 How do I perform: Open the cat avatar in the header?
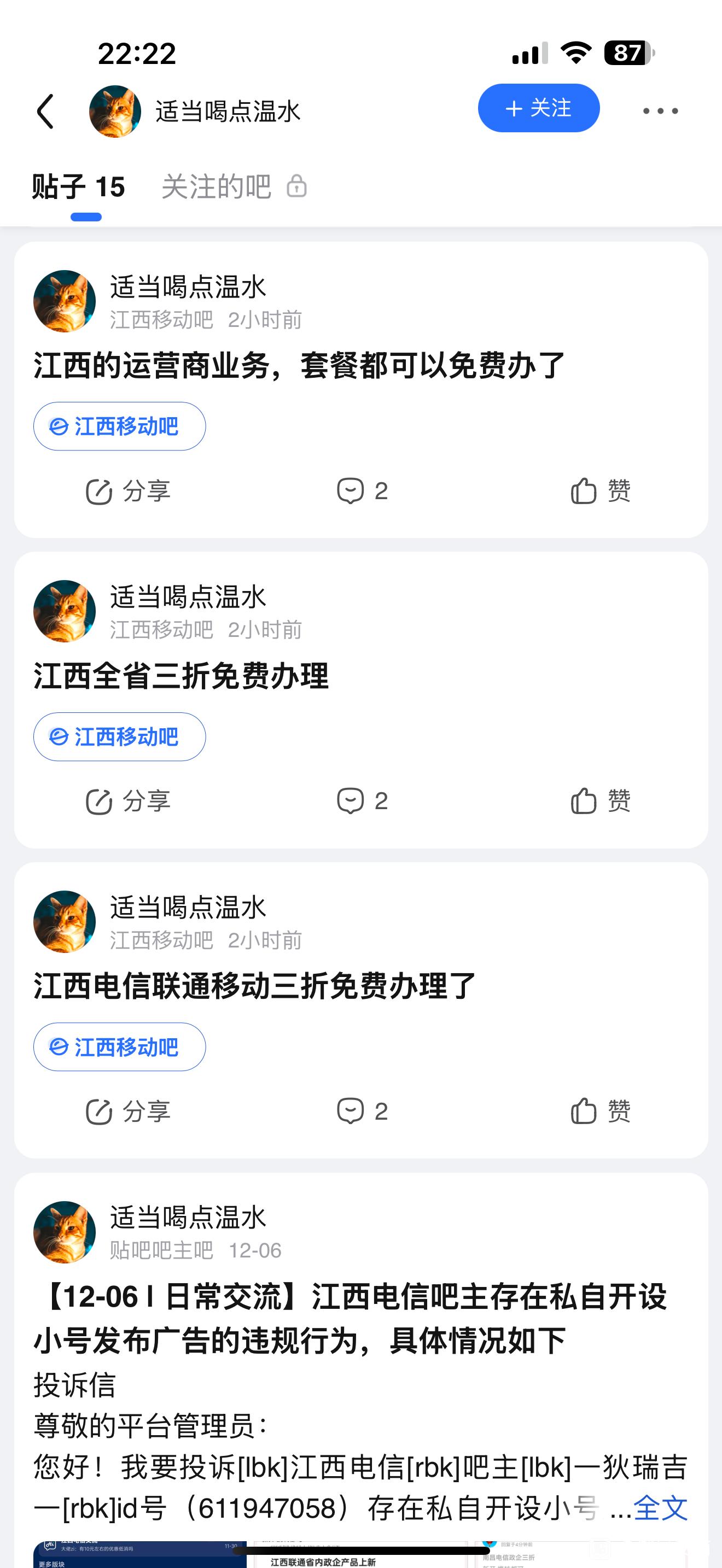[115, 112]
